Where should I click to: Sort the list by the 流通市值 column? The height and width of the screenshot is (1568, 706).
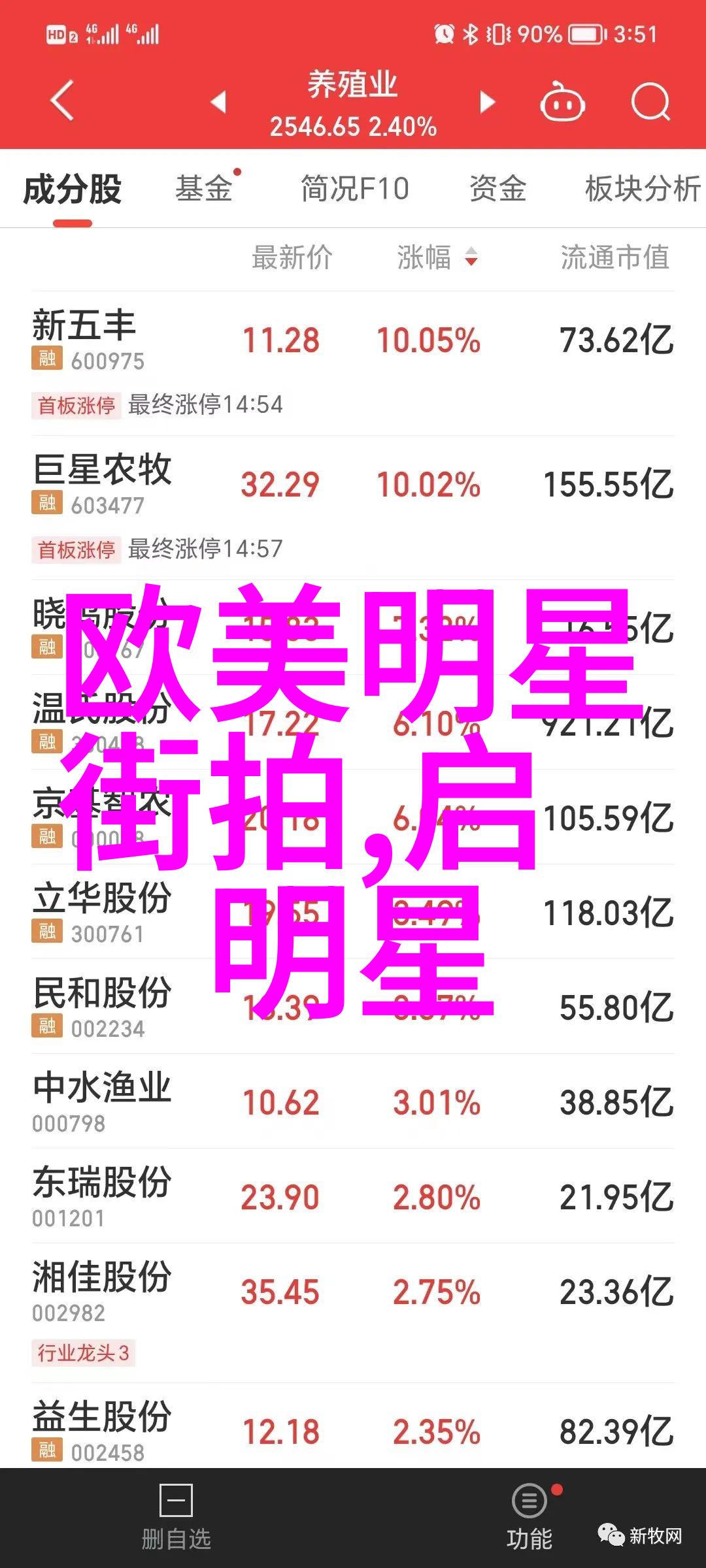point(614,257)
